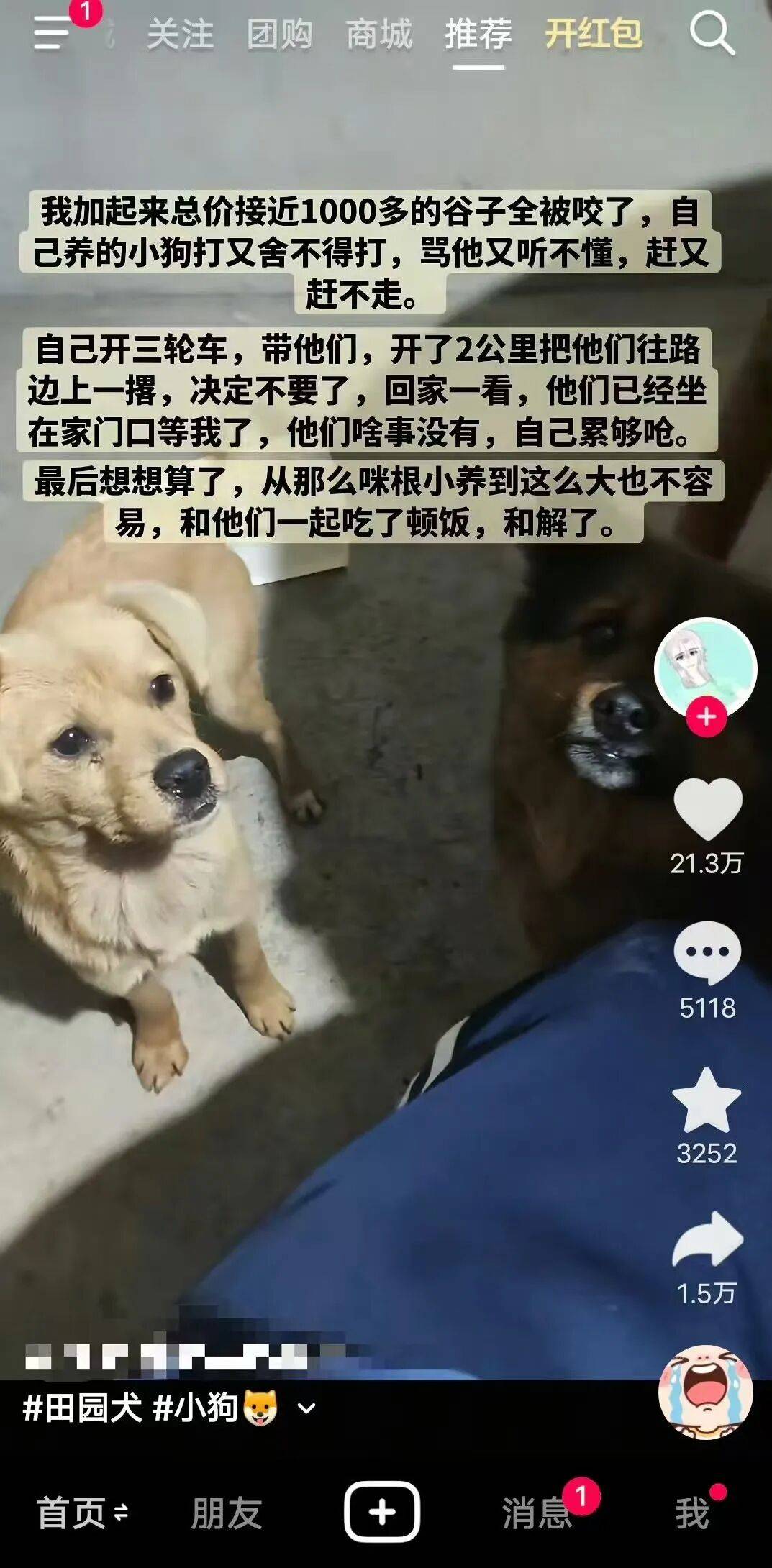Image resolution: width=772 pixels, height=1568 pixels.
Task: Open the sound disc for this video
Action: point(706,1392)
